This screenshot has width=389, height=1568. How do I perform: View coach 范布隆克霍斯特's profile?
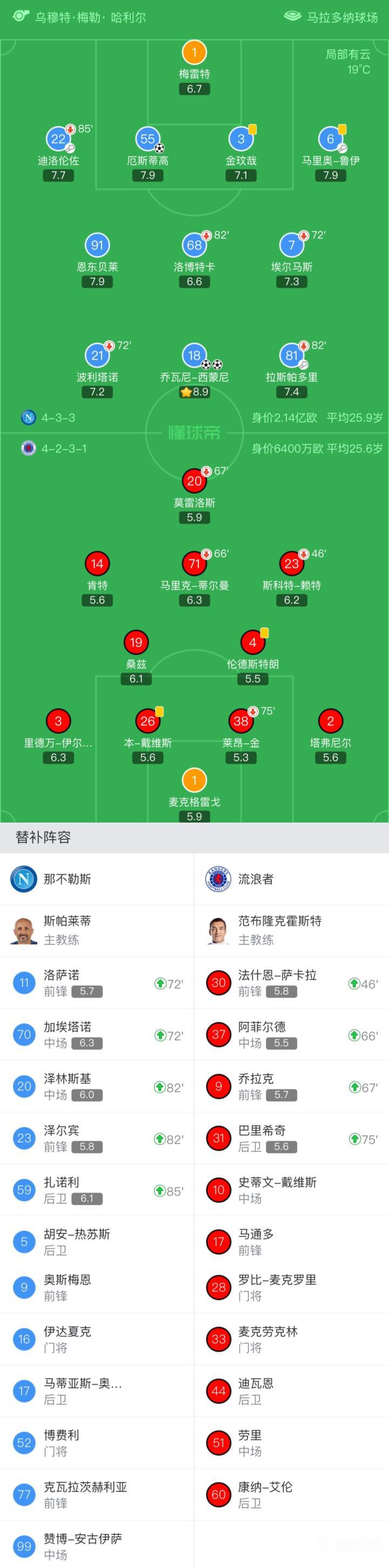pos(279,930)
